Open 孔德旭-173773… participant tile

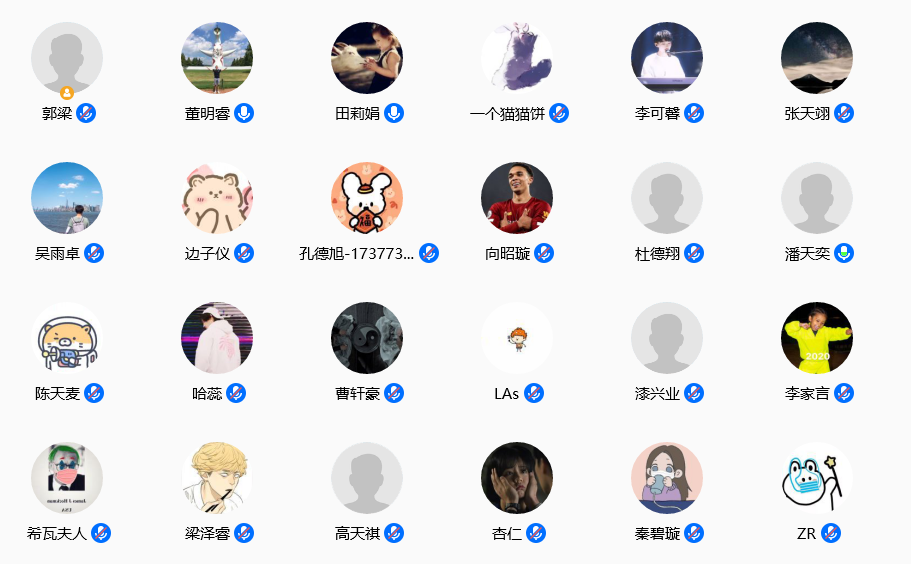[x=367, y=198]
